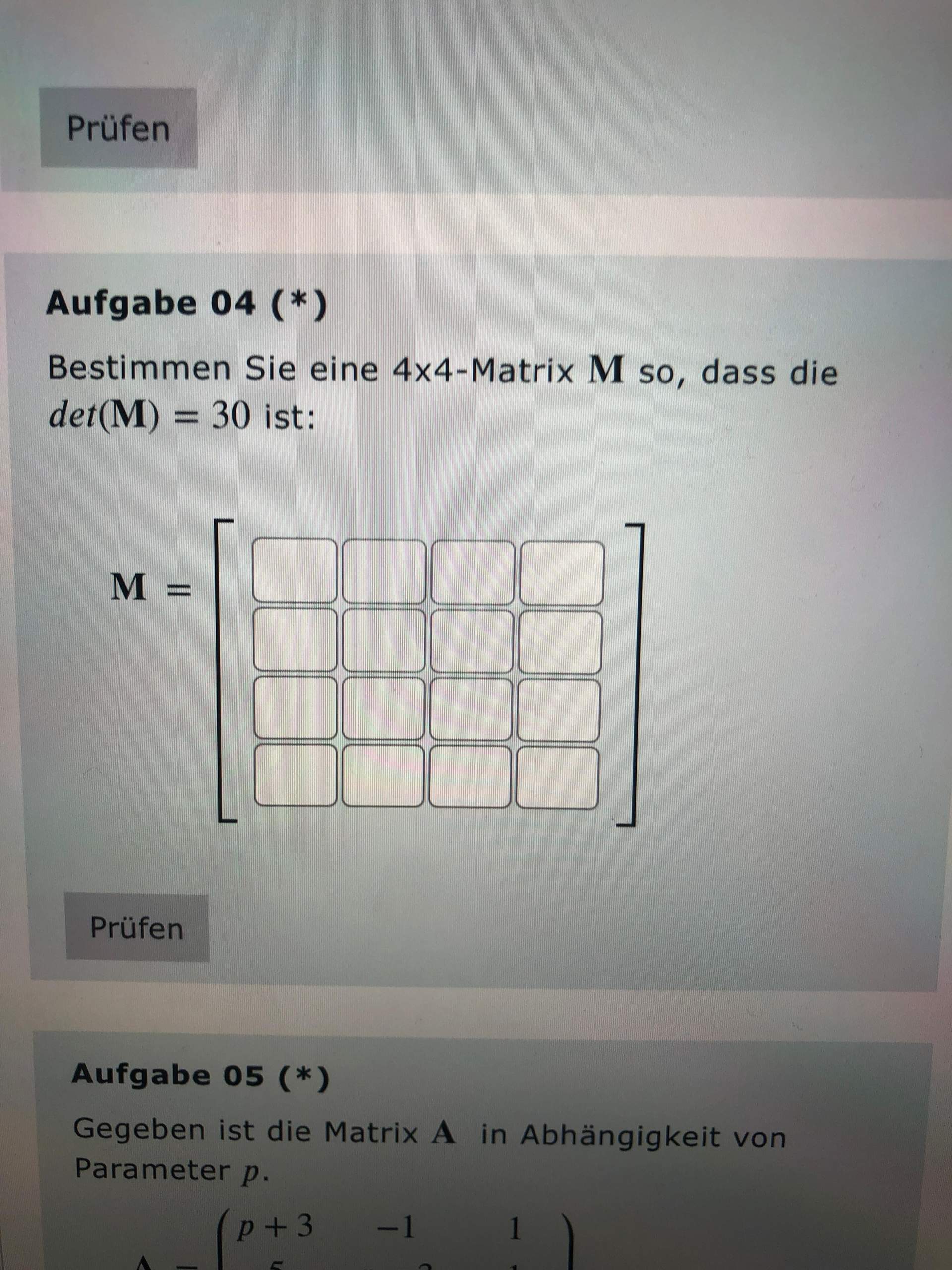Focus matrix M field row 4, column 1
The image size is (952, 1270).
[x=295, y=775]
